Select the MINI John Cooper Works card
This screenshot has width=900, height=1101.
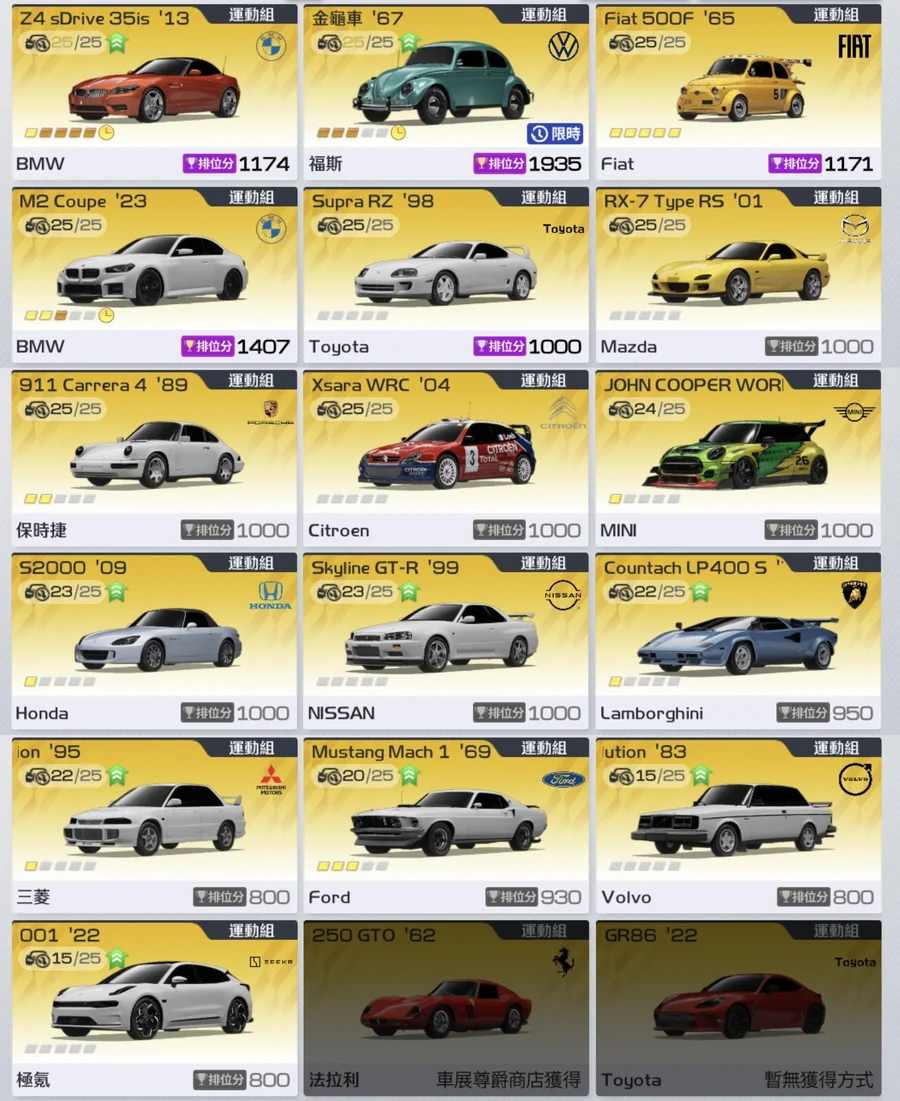pos(738,456)
